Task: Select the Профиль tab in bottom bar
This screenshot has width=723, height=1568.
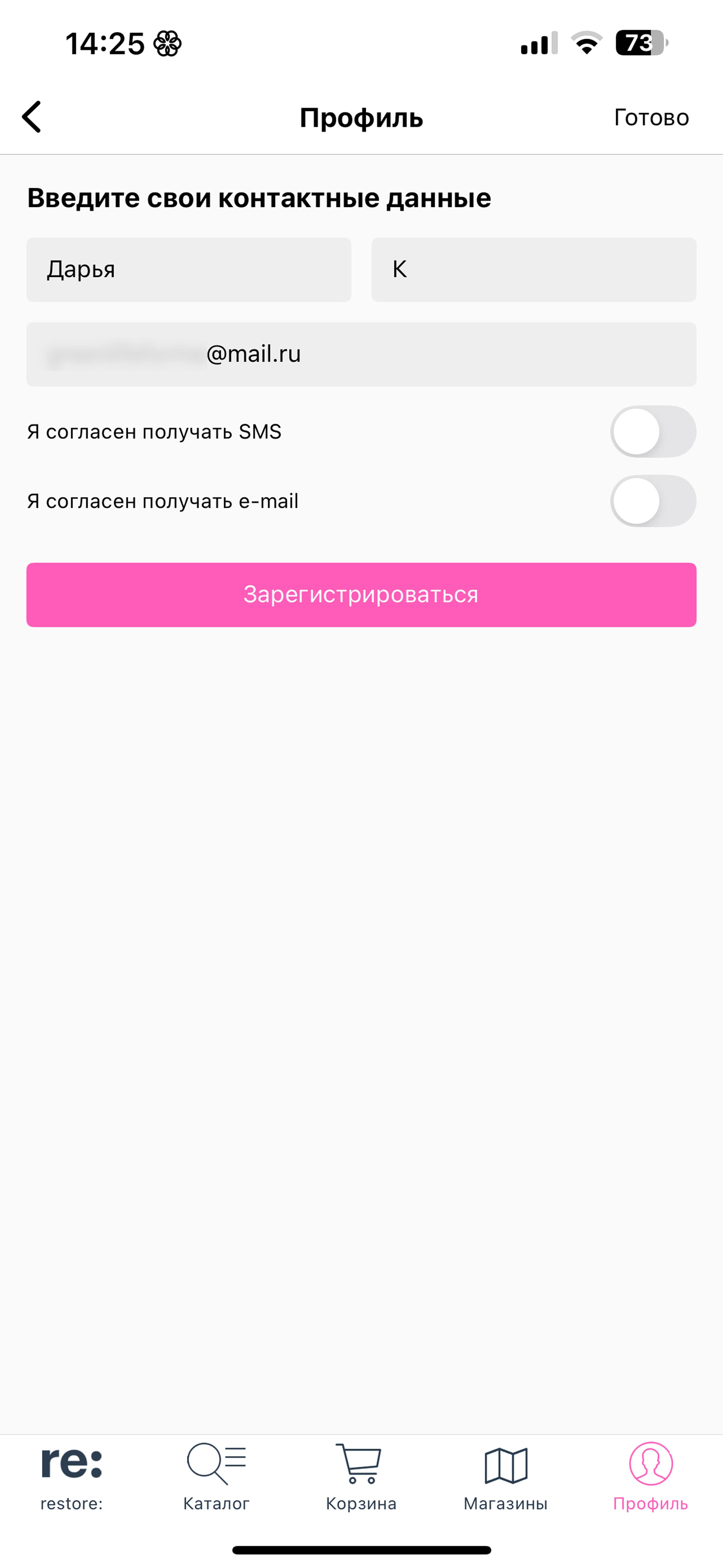Action: click(650, 1475)
